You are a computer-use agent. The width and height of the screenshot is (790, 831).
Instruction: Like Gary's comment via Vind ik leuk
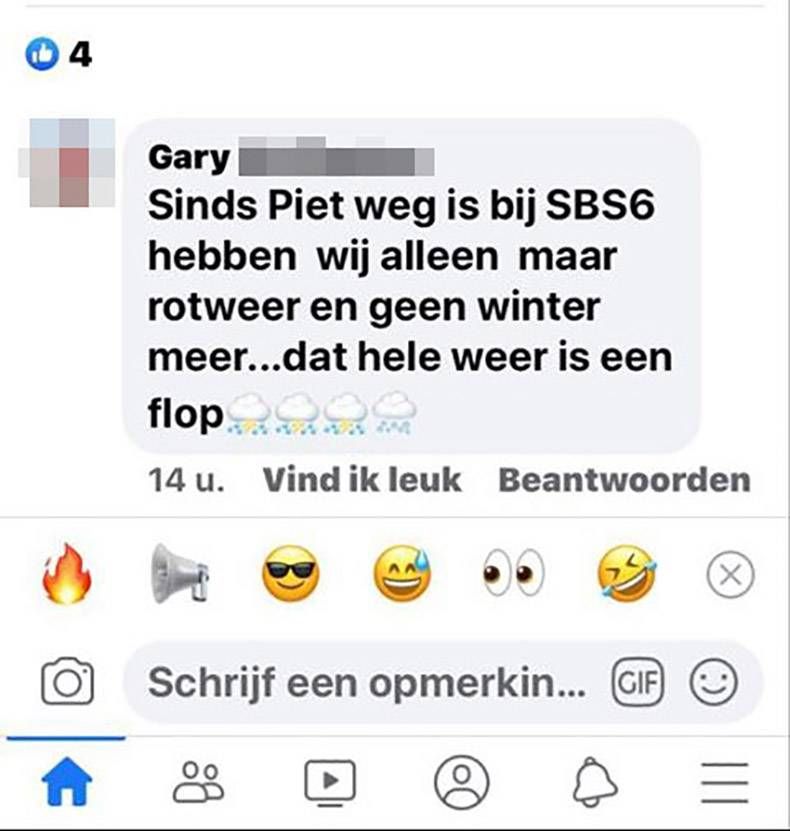pyautogui.click(x=360, y=479)
